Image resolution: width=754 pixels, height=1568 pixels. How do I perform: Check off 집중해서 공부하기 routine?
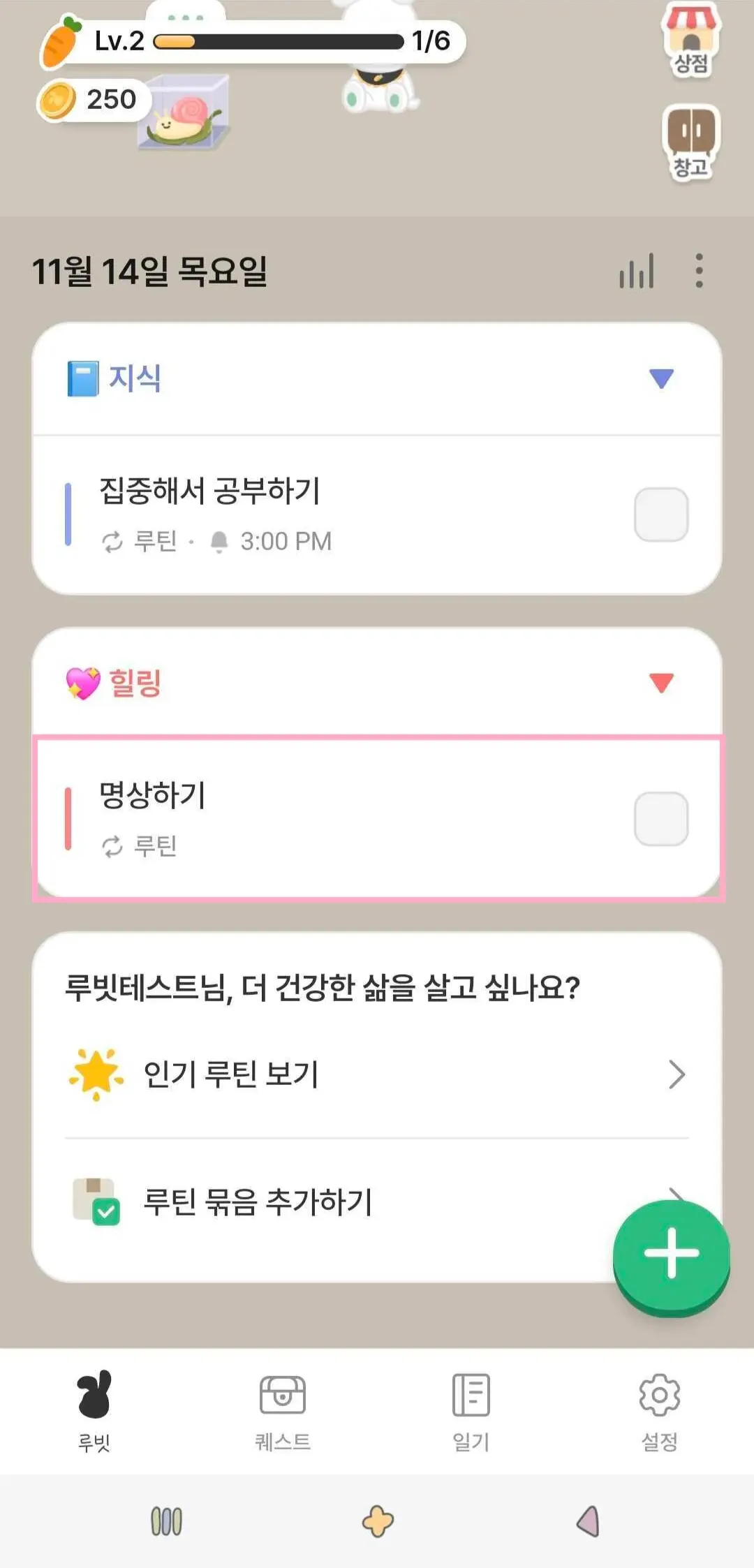[x=660, y=515]
